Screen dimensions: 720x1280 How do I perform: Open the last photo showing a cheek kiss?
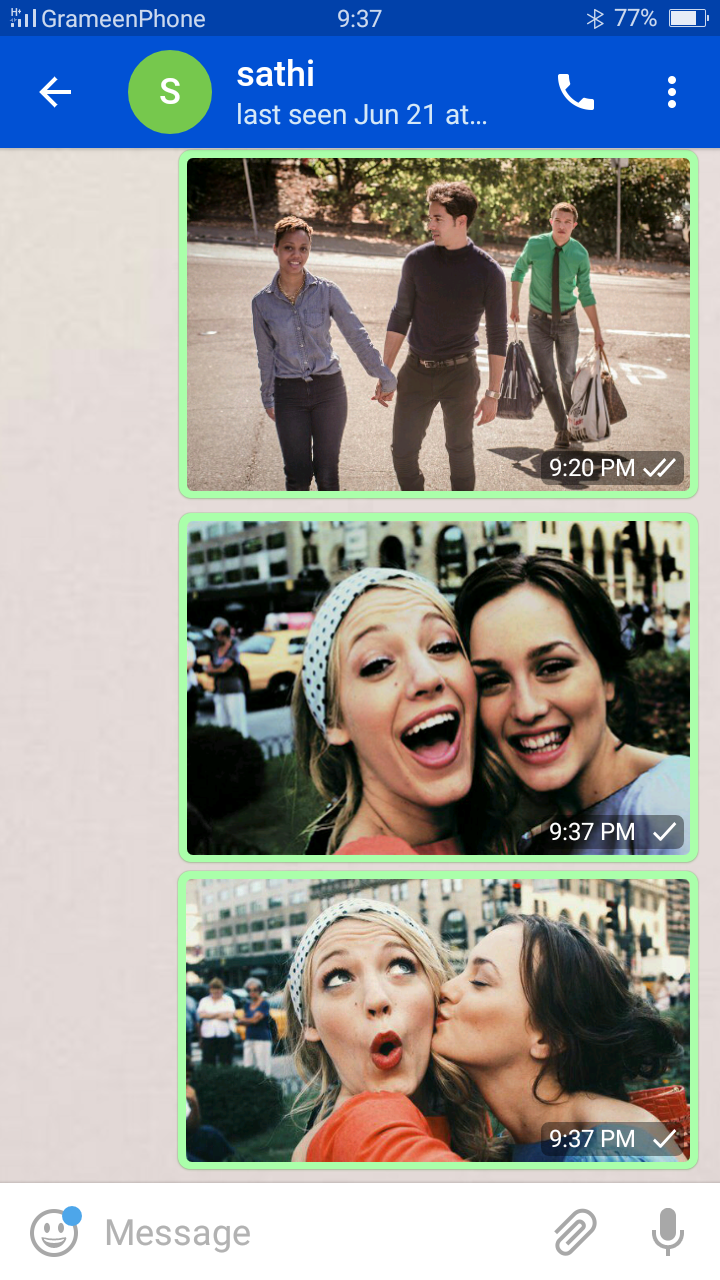438,1019
